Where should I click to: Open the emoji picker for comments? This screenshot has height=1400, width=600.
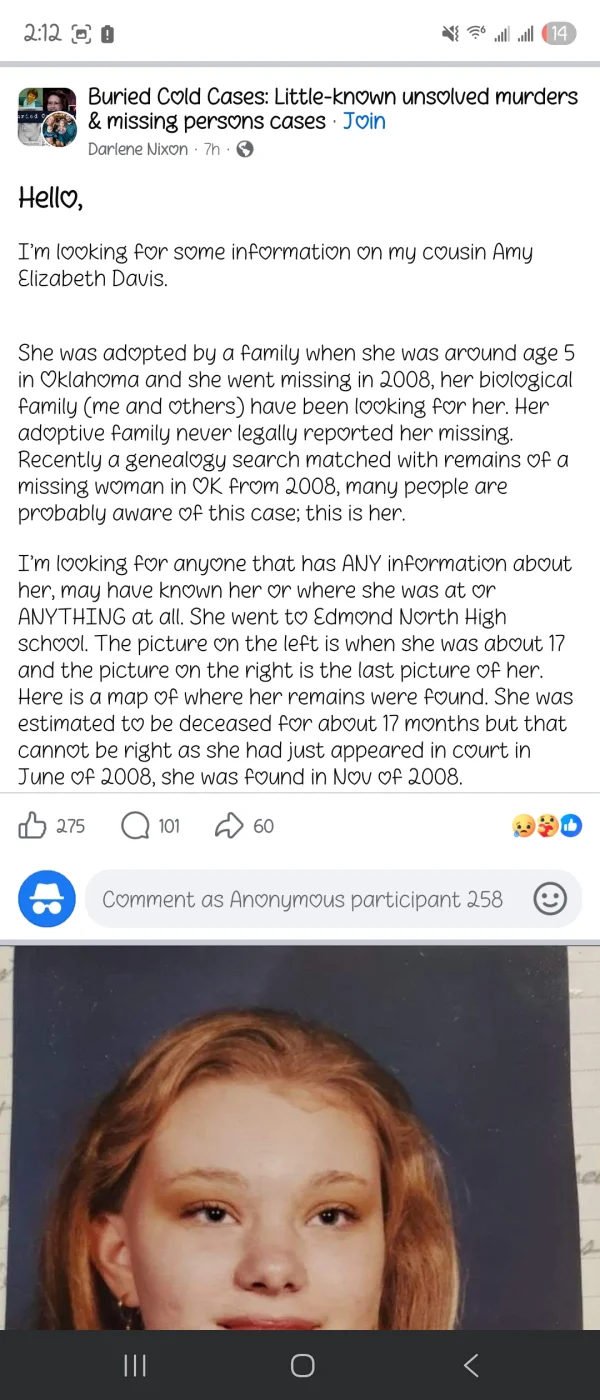(549, 899)
